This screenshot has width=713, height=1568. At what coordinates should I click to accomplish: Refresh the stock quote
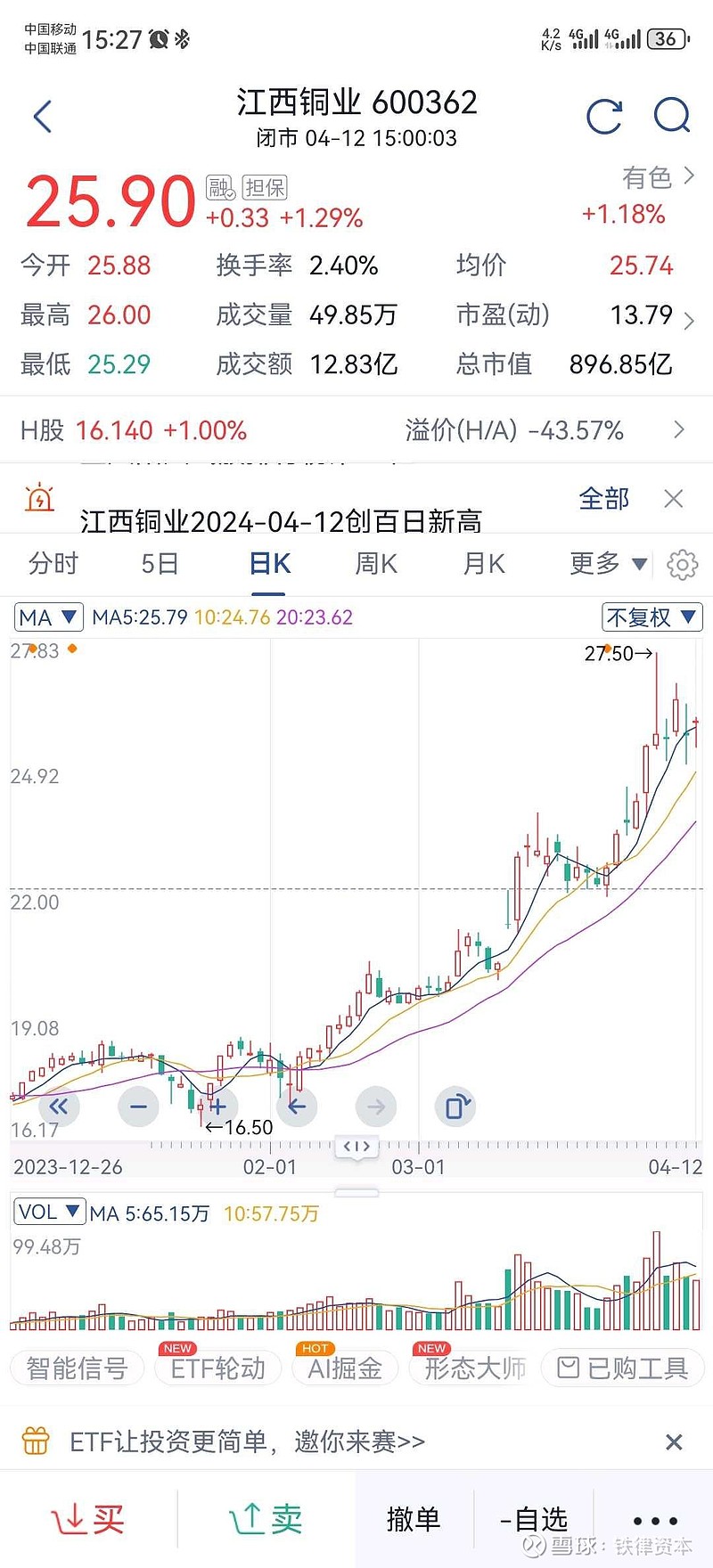click(x=605, y=116)
